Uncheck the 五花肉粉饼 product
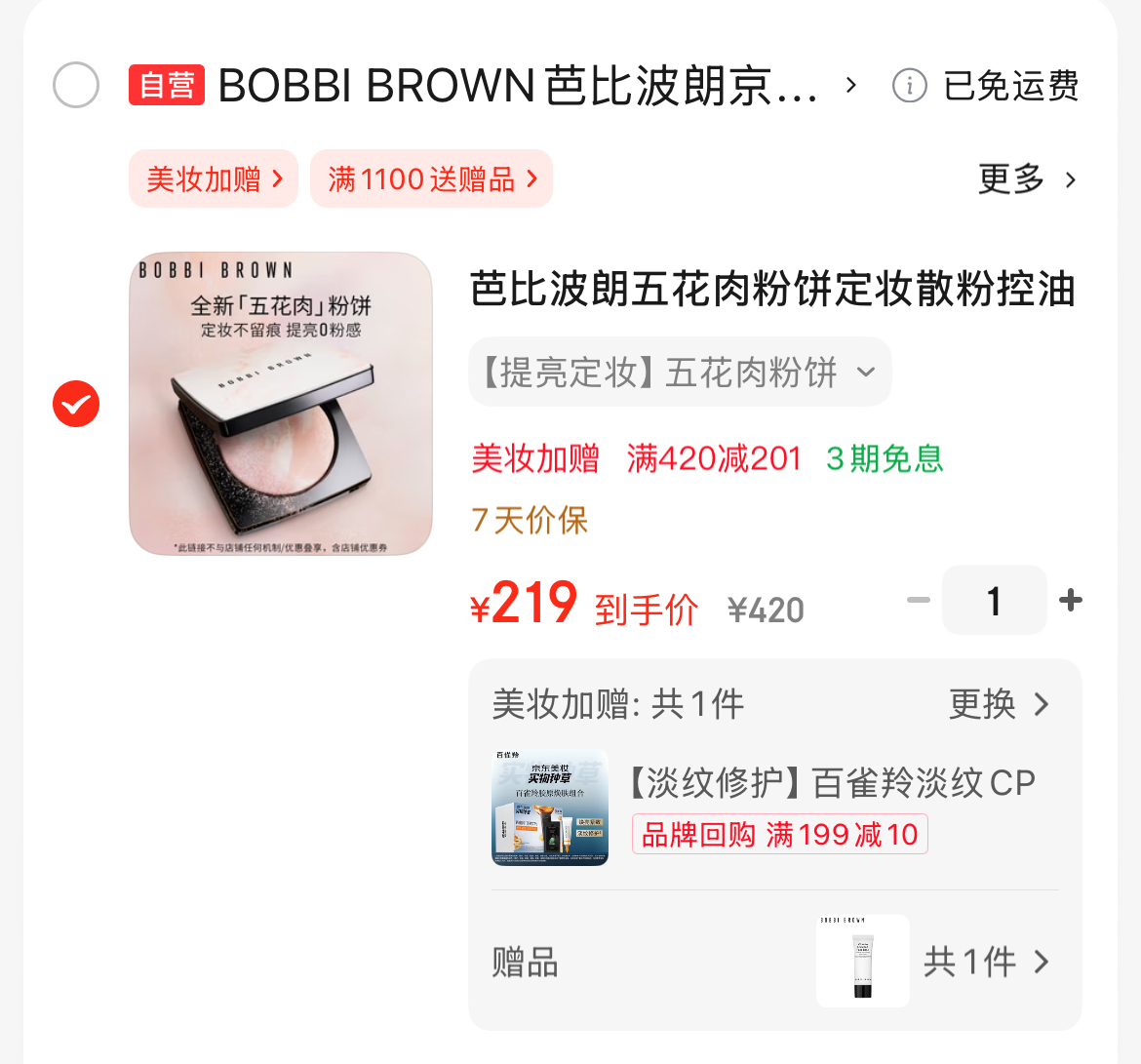This screenshot has width=1141, height=1064. click(76, 404)
